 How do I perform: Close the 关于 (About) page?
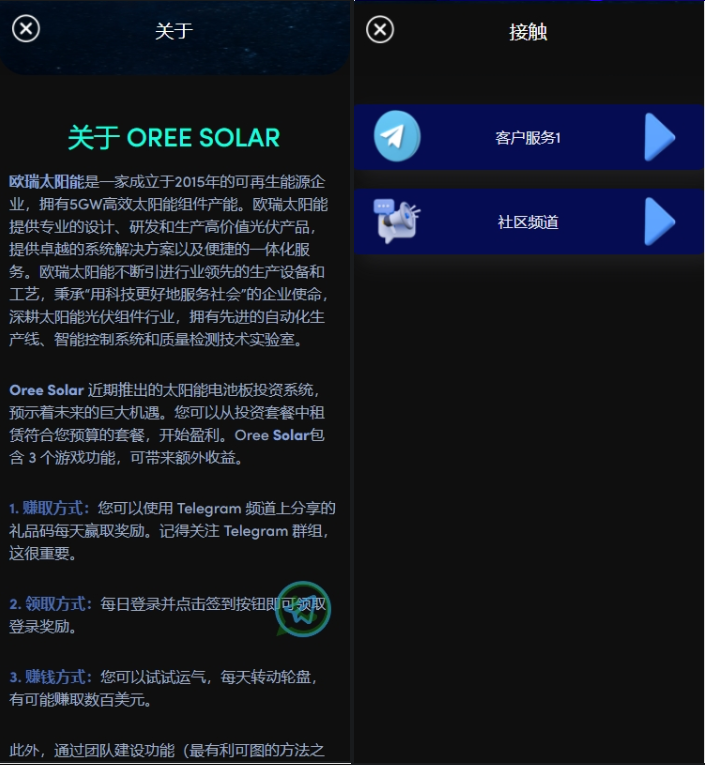(x=26, y=29)
